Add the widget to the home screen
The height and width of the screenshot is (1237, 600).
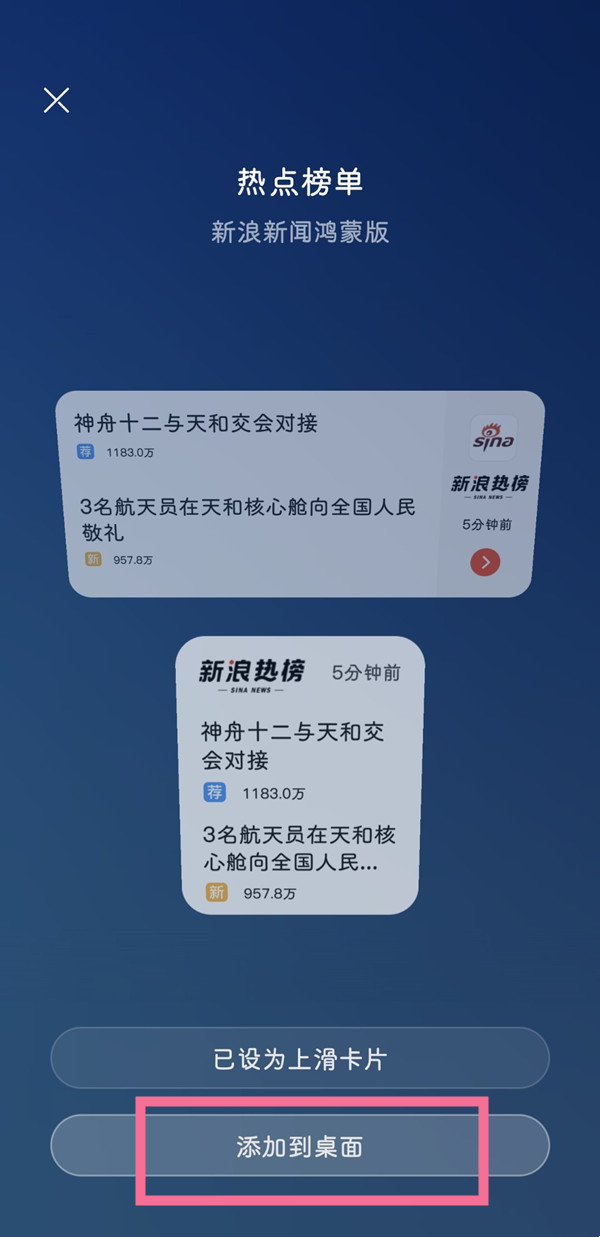pos(300,1146)
